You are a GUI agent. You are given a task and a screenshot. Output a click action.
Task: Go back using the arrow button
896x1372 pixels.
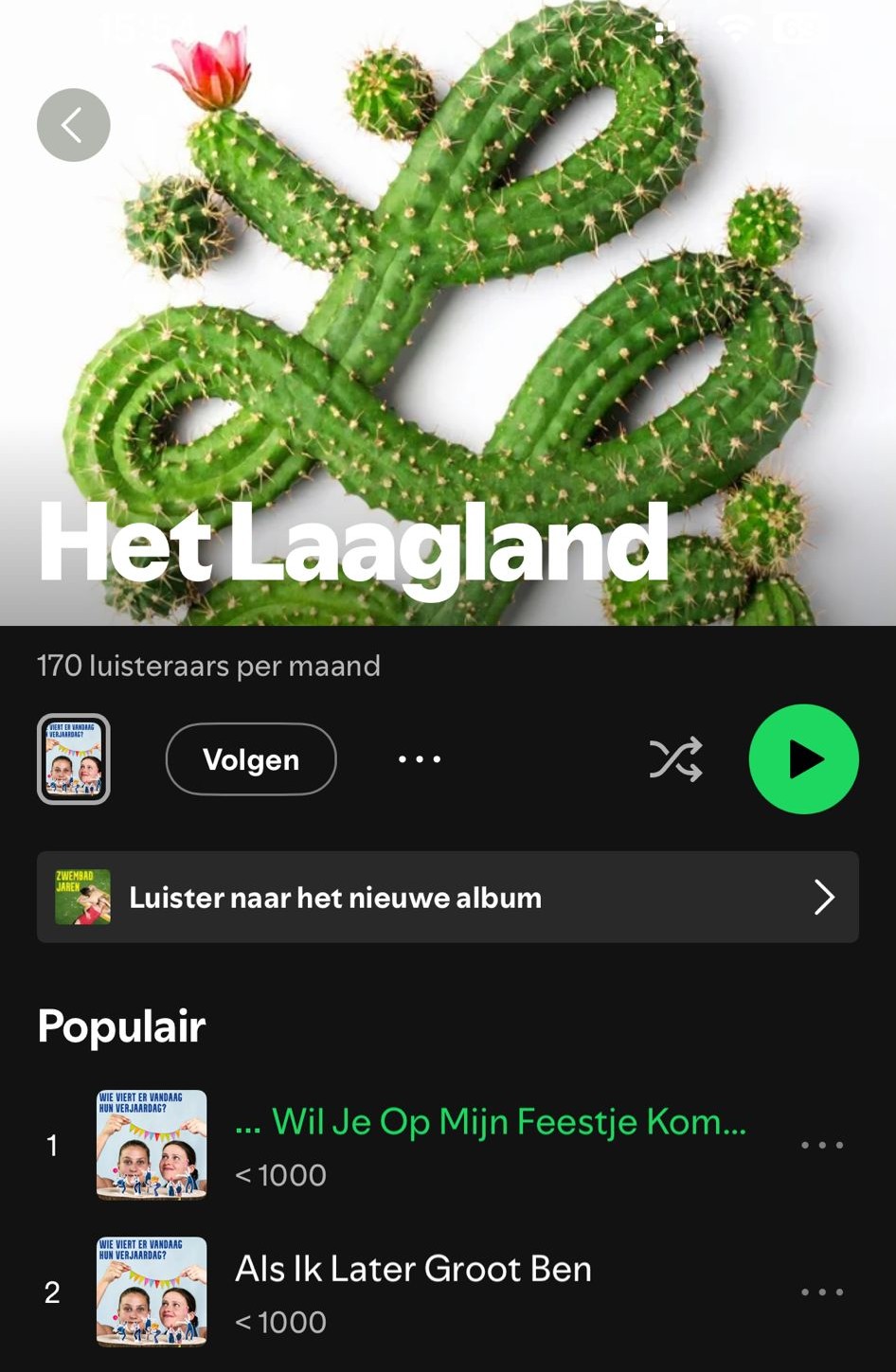[x=73, y=125]
